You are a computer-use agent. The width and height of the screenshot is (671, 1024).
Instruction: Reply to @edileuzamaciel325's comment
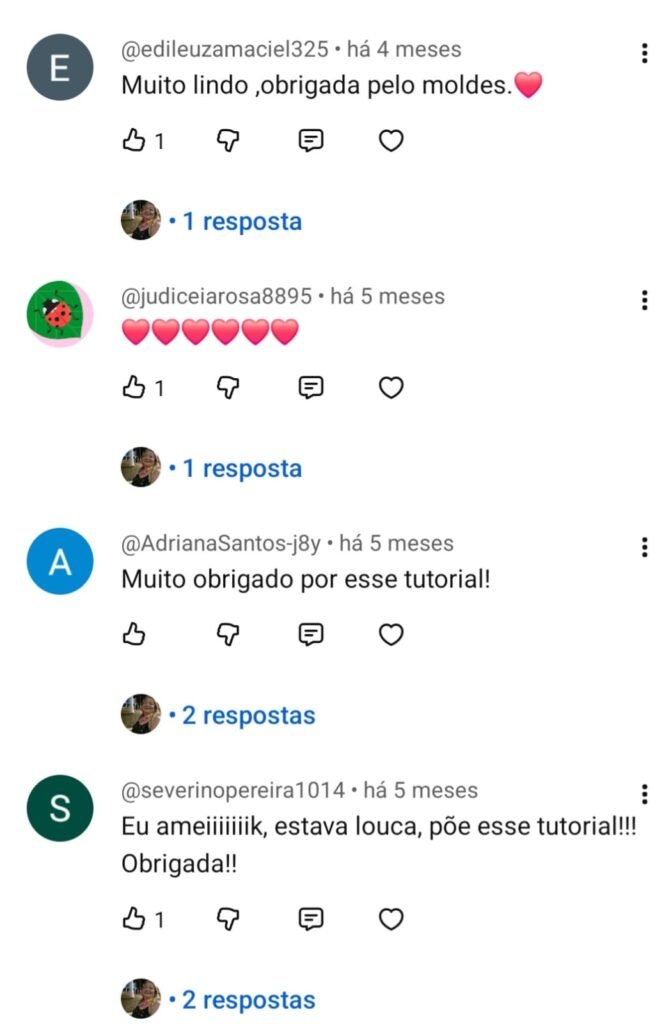click(x=311, y=141)
